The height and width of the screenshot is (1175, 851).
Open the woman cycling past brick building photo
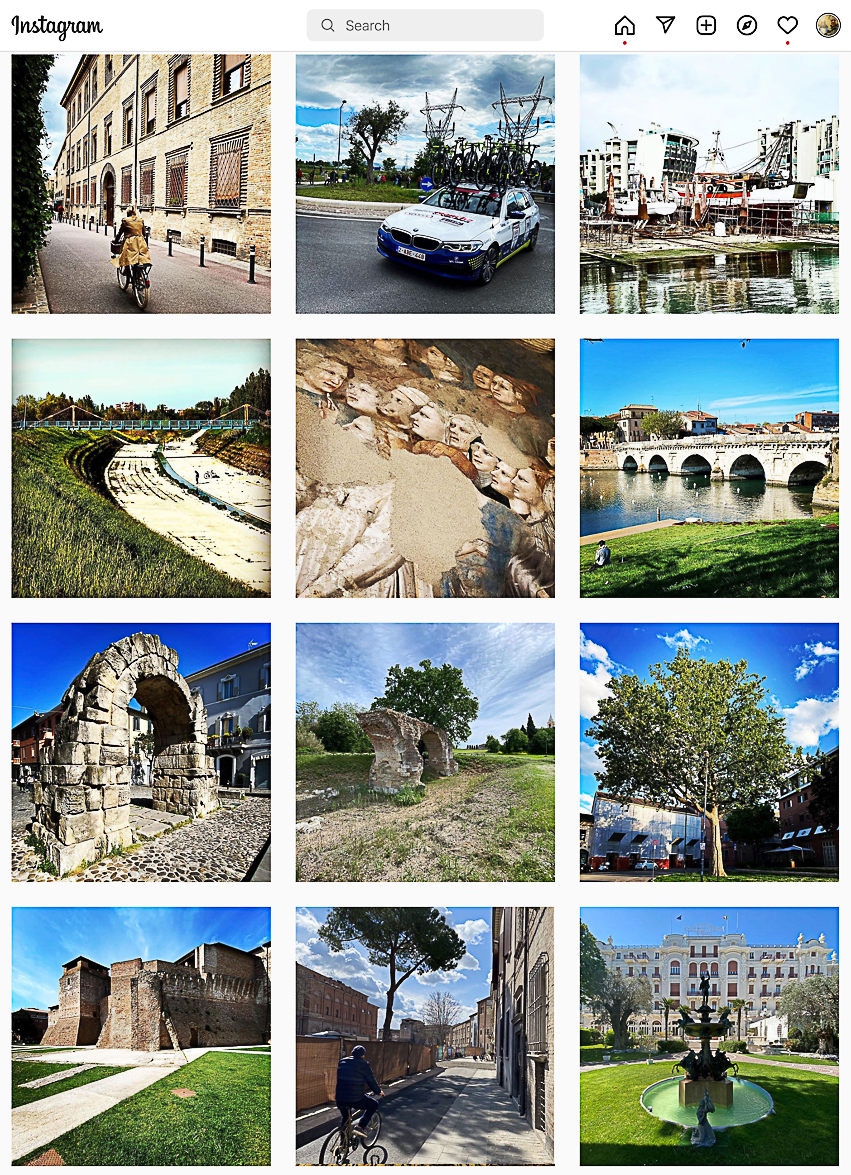pos(141,184)
